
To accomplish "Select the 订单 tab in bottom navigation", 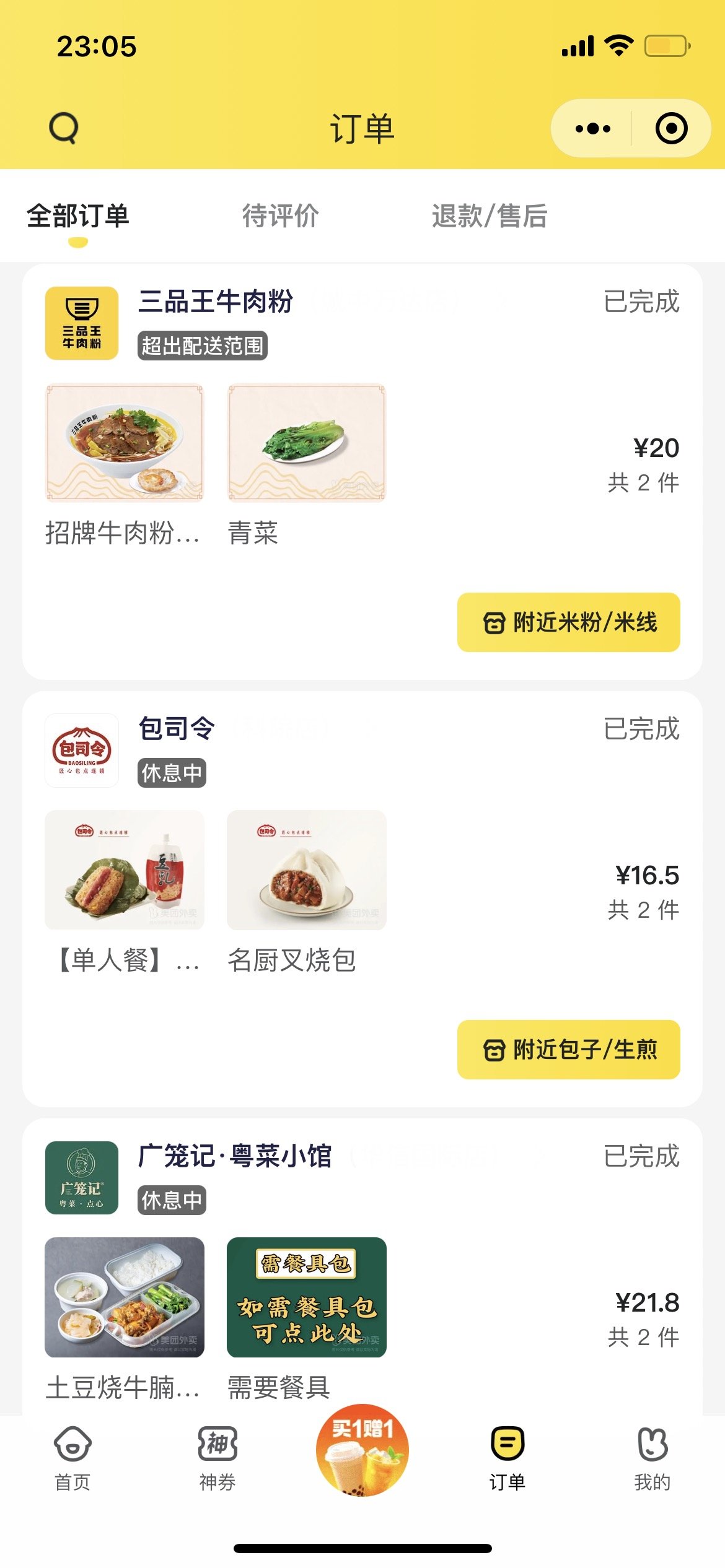I will [507, 1458].
